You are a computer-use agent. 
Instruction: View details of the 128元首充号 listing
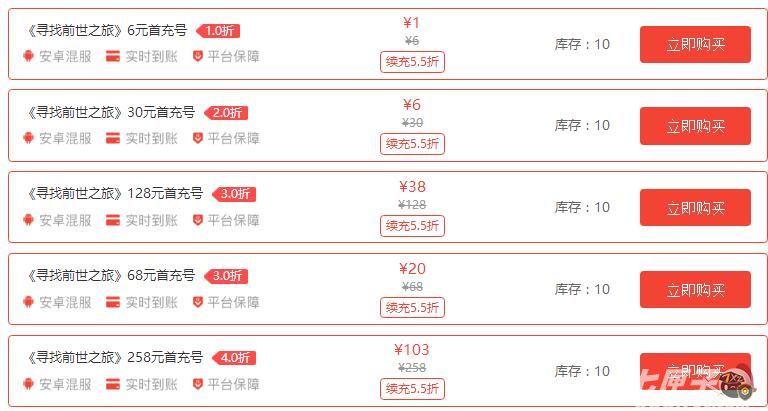click(x=117, y=194)
